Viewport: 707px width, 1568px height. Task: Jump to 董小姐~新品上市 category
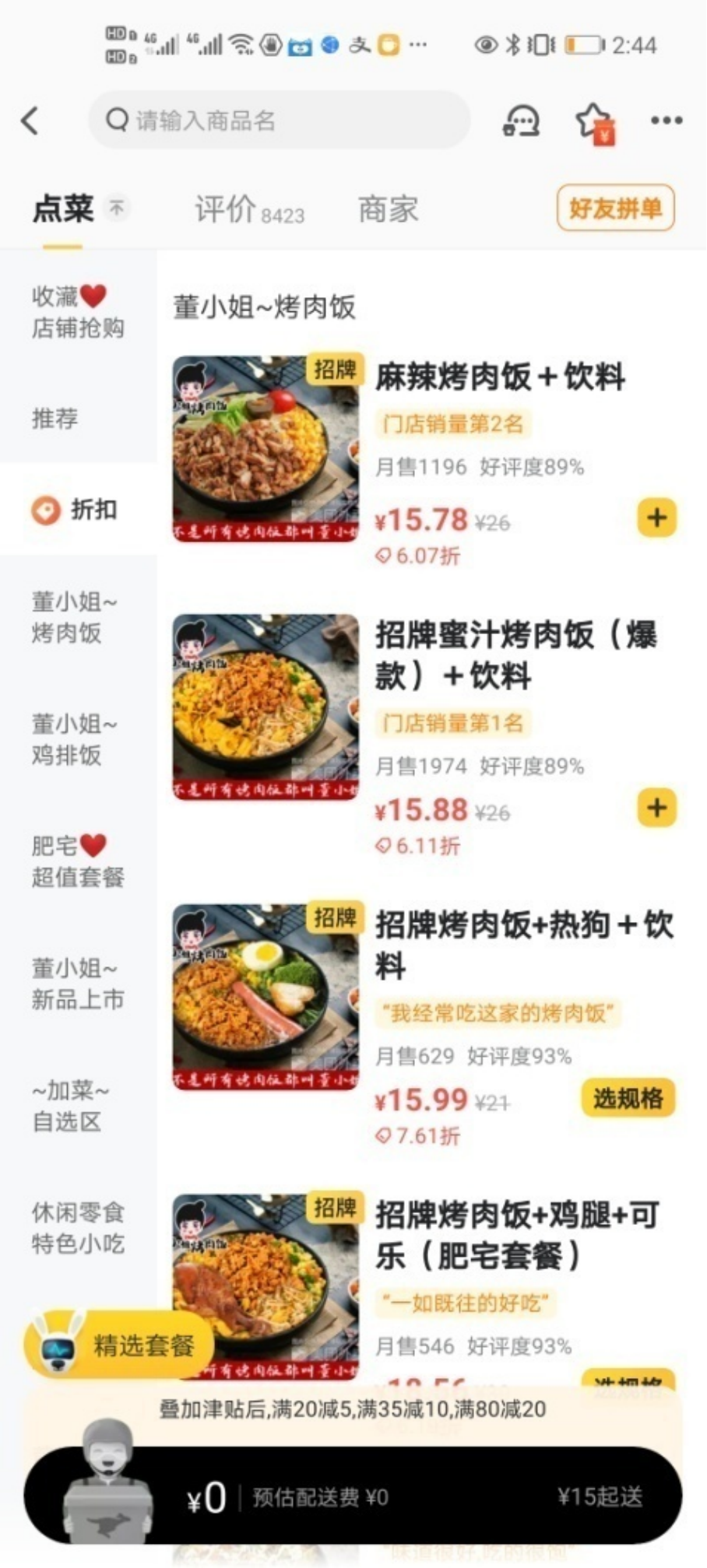pyautogui.click(x=77, y=984)
